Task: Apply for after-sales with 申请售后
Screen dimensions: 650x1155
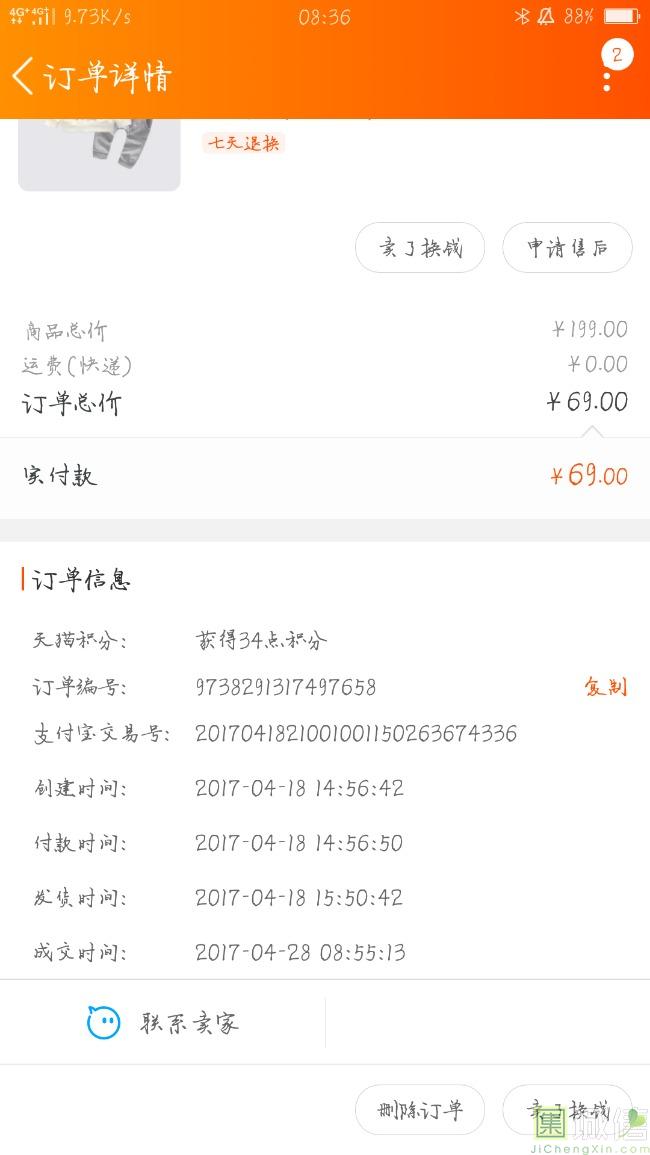Action: [x=567, y=248]
